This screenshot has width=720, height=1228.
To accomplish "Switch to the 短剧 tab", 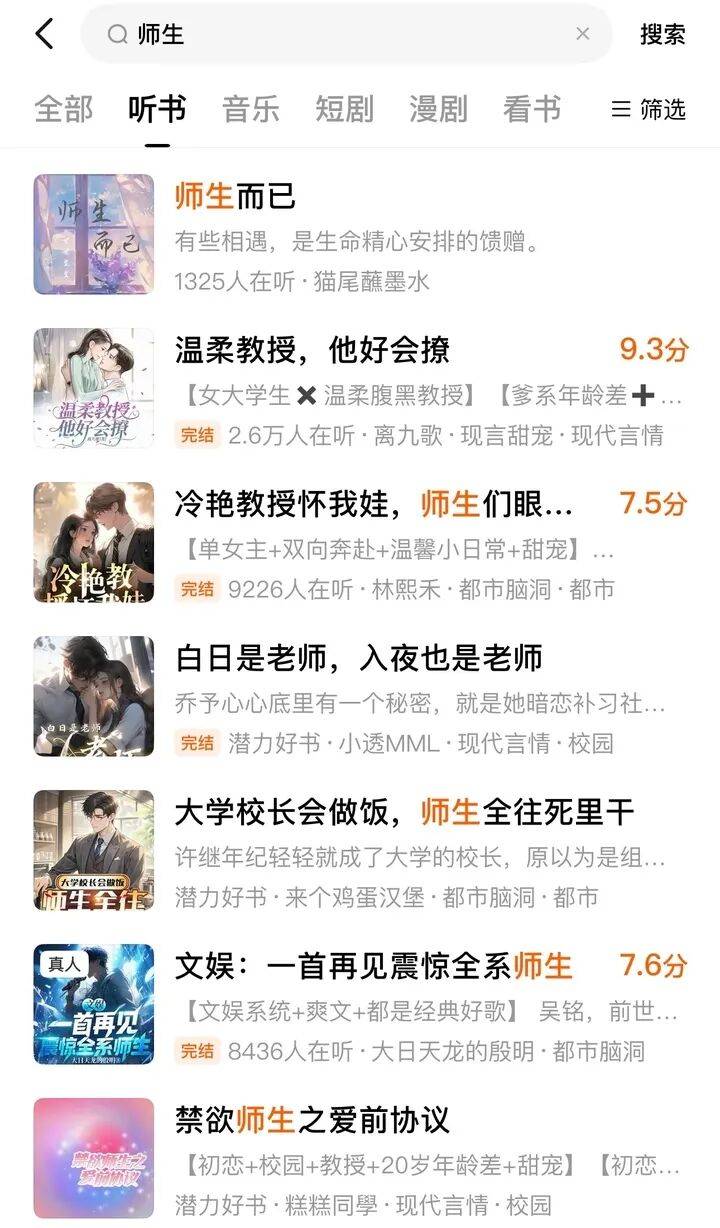I will (344, 109).
